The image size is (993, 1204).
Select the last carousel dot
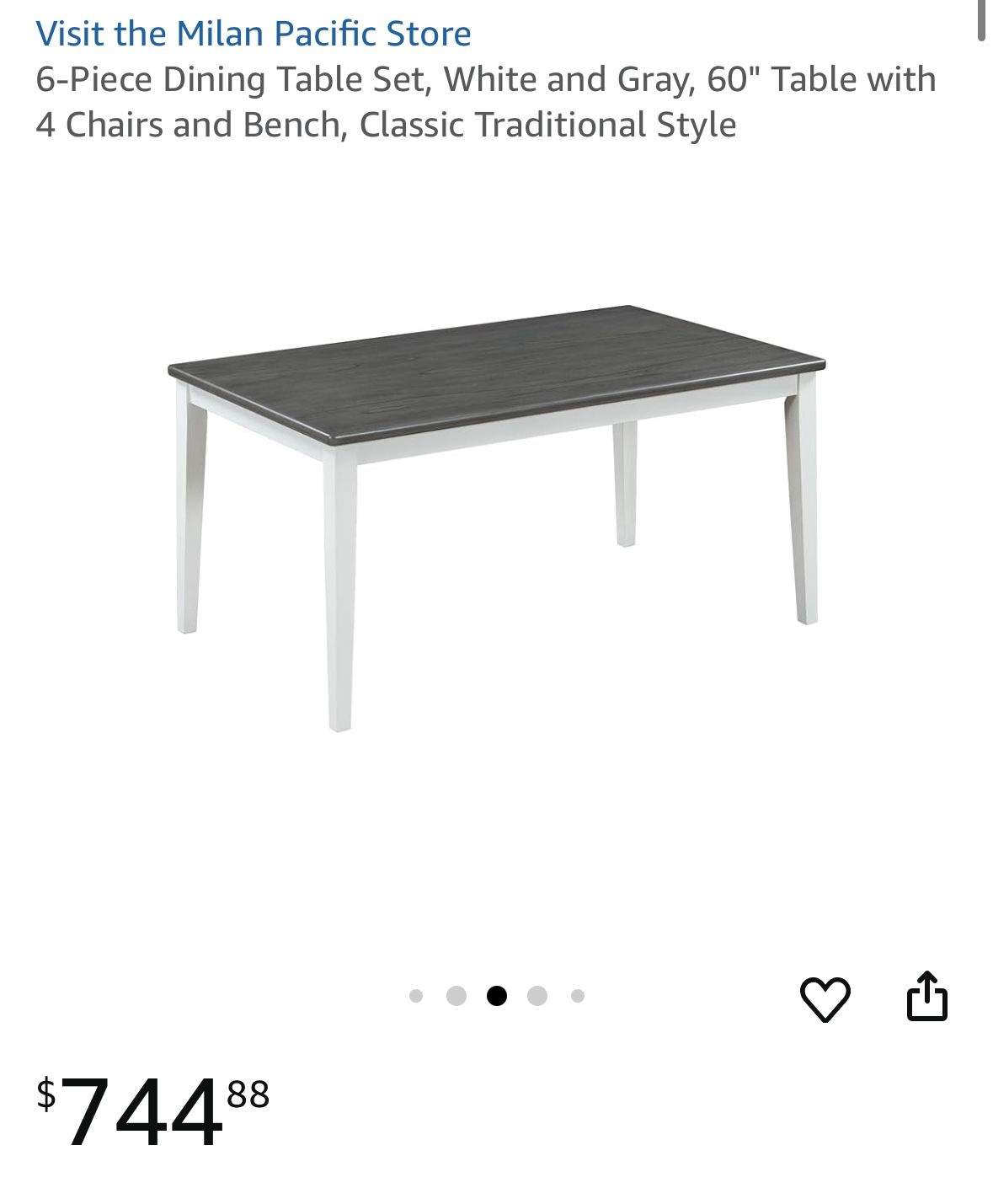576,995
